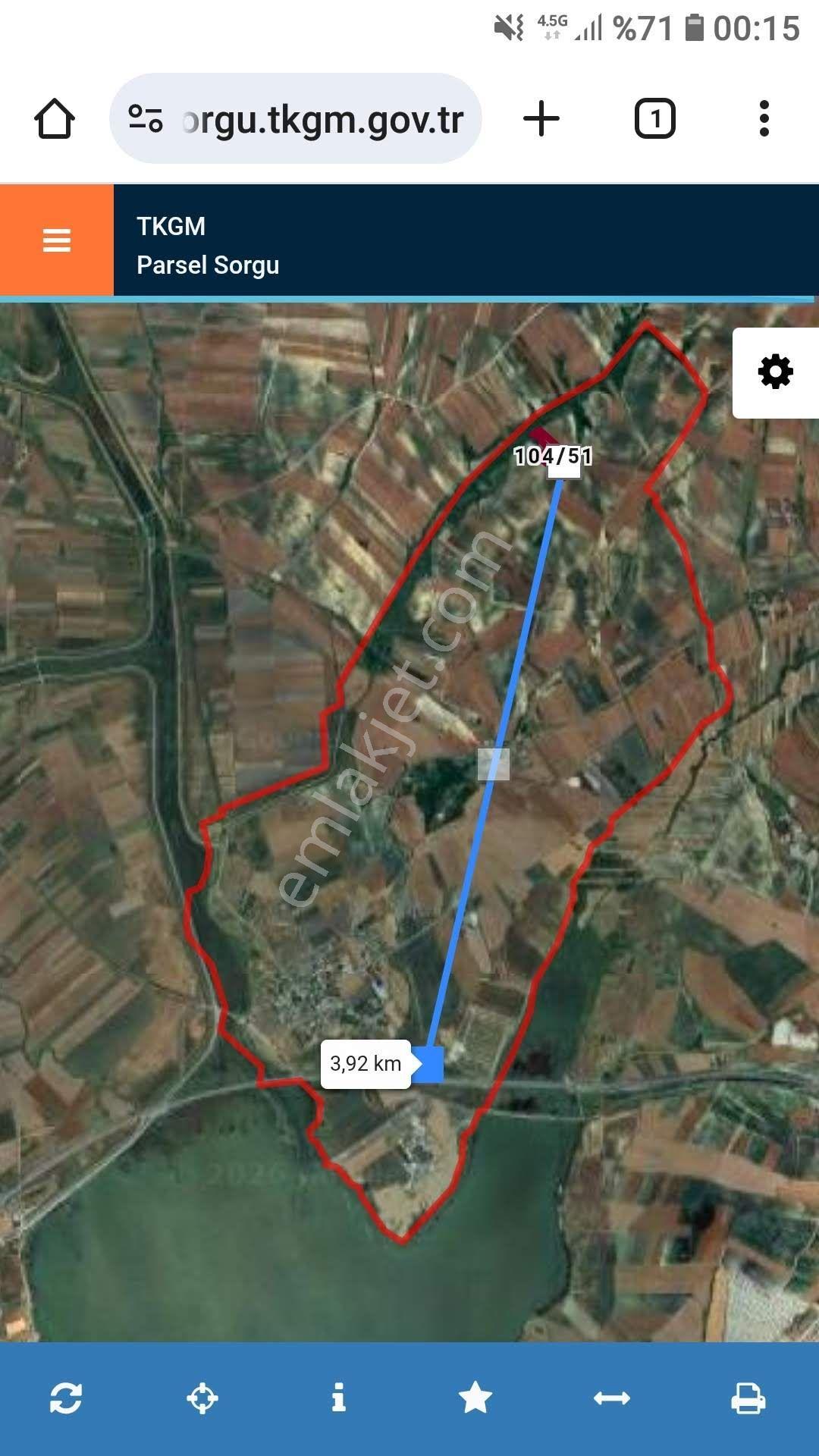Open the orange hamburger menu
The width and height of the screenshot is (819, 1456).
point(57,240)
